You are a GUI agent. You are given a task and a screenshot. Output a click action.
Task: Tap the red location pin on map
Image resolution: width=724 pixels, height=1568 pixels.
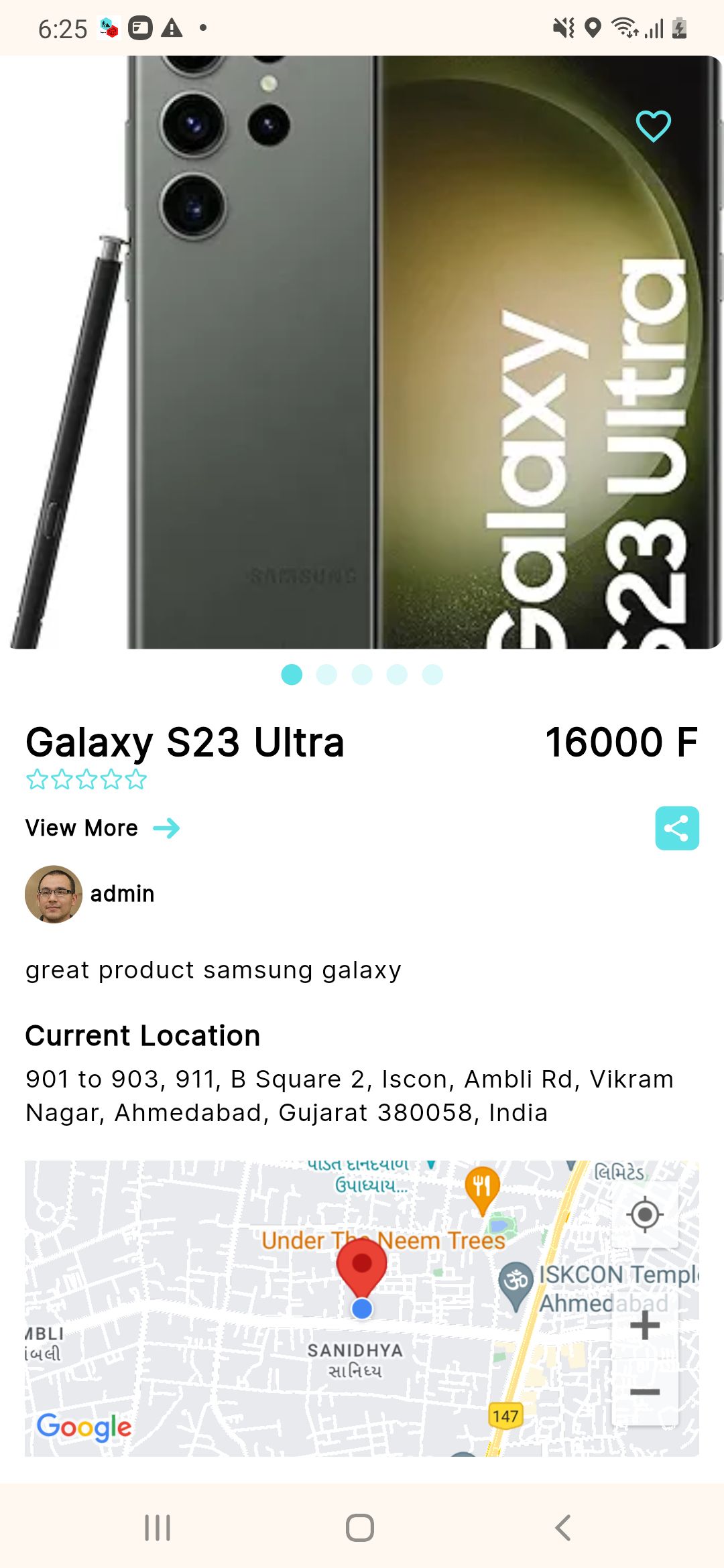(361, 1265)
